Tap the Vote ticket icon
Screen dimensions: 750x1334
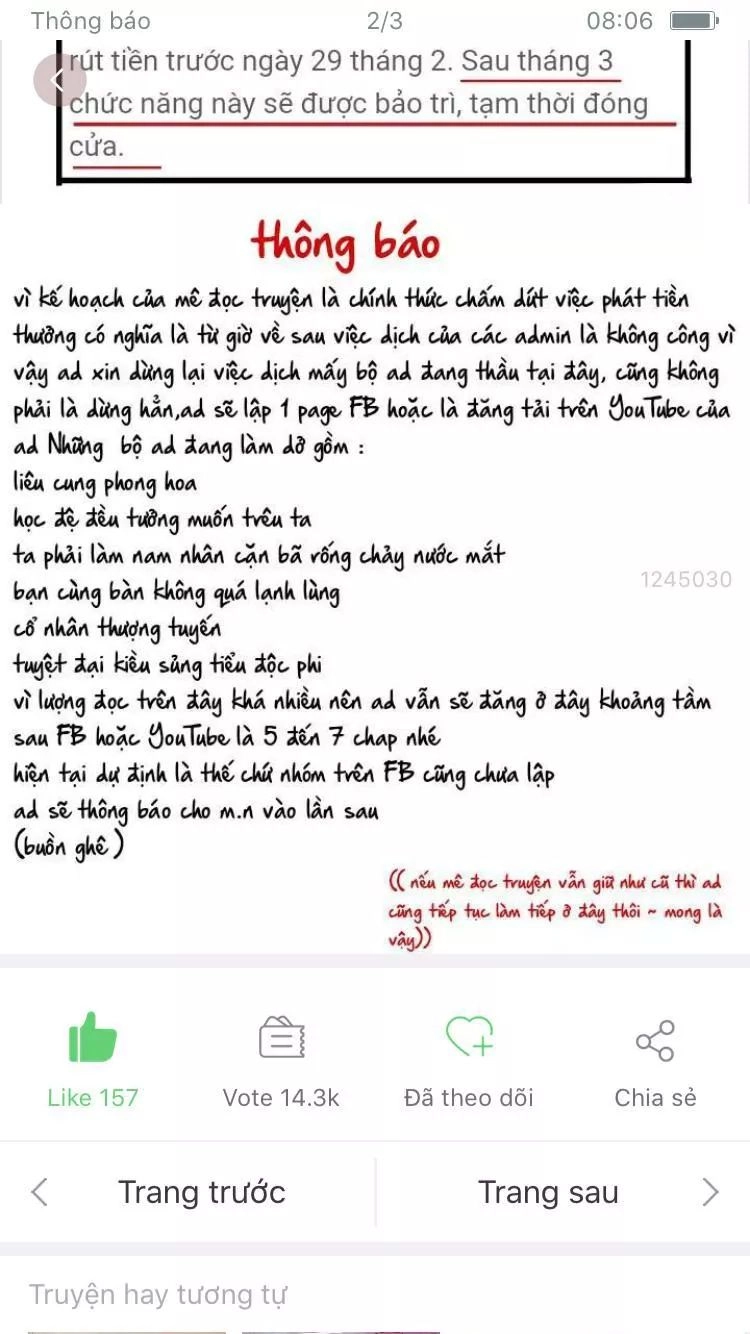(280, 1038)
